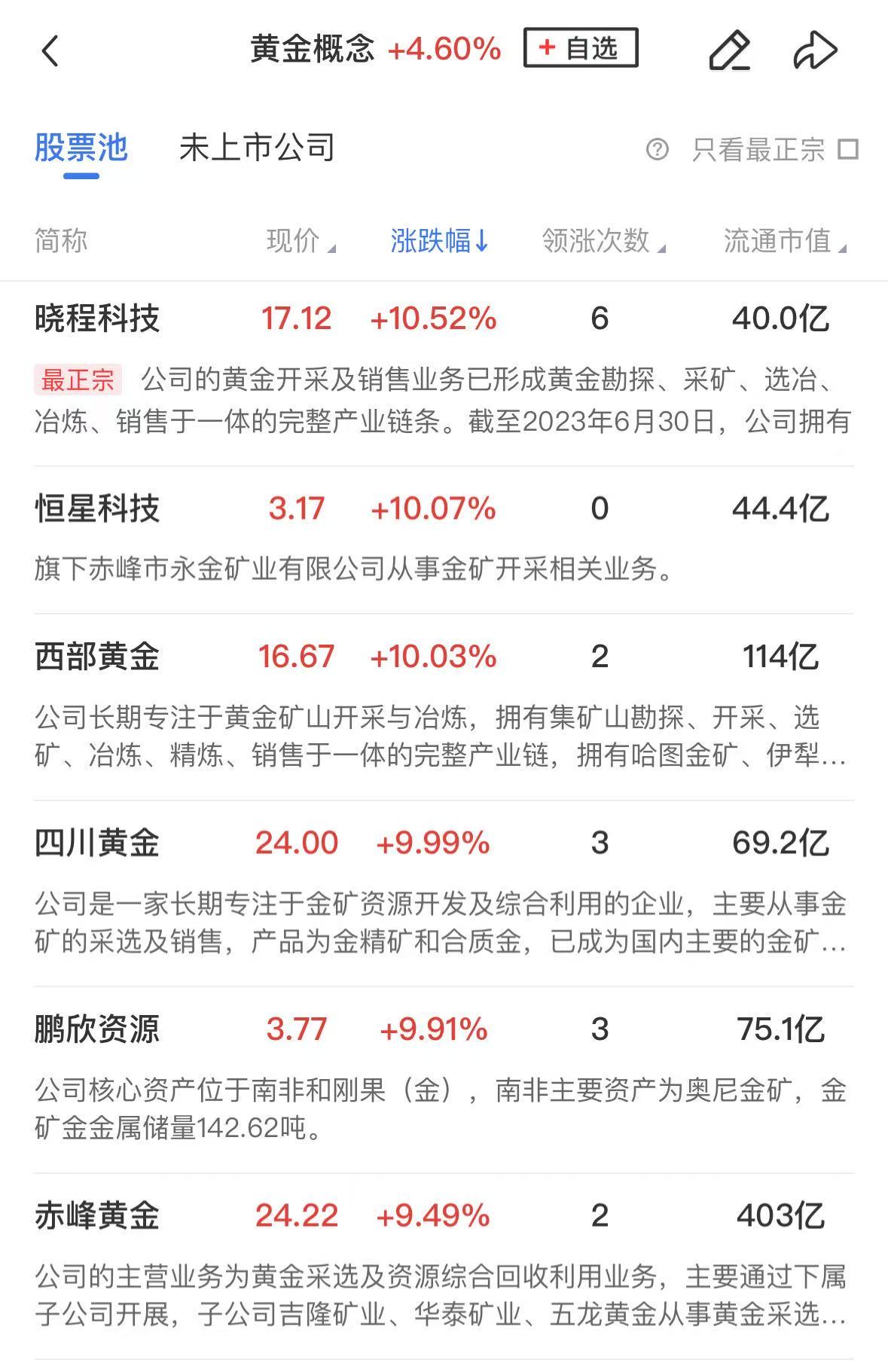Tick the 只看最正宗 checkbox

pos(848,149)
